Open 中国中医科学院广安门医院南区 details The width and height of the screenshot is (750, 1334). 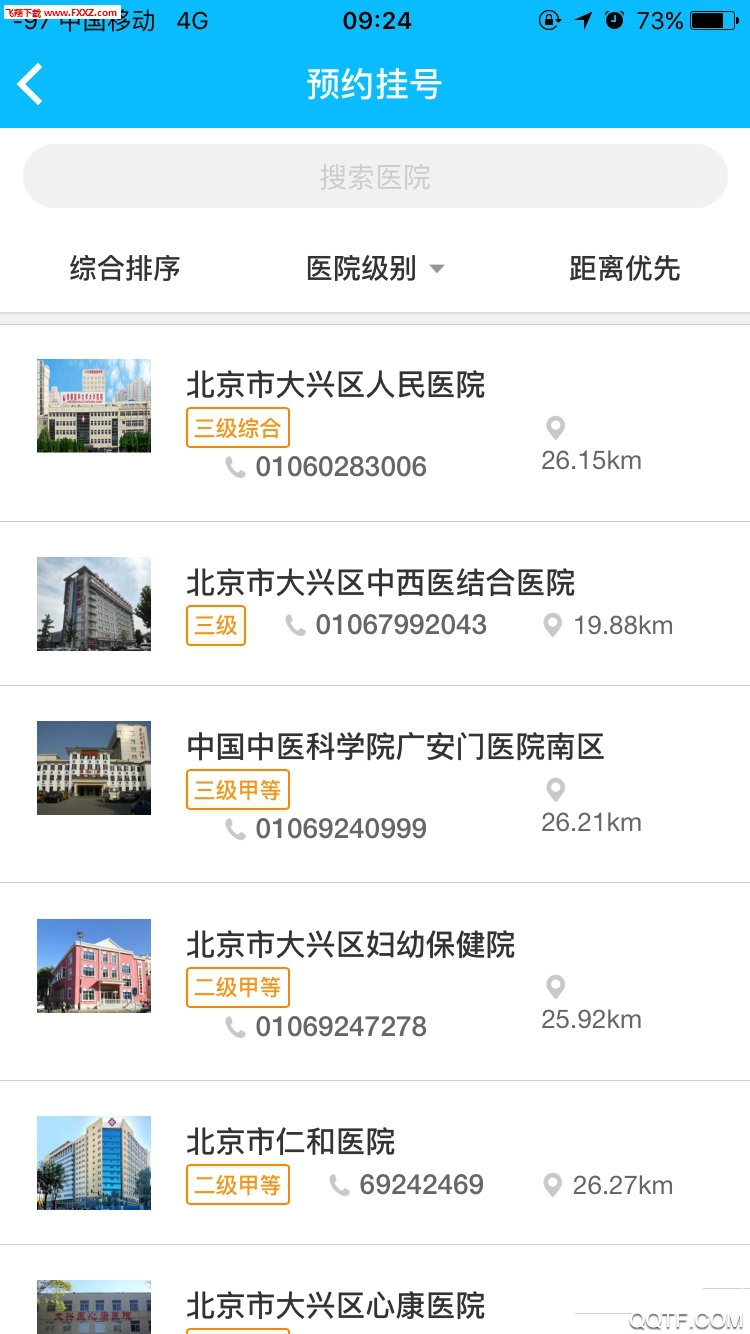(x=396, y=747)
